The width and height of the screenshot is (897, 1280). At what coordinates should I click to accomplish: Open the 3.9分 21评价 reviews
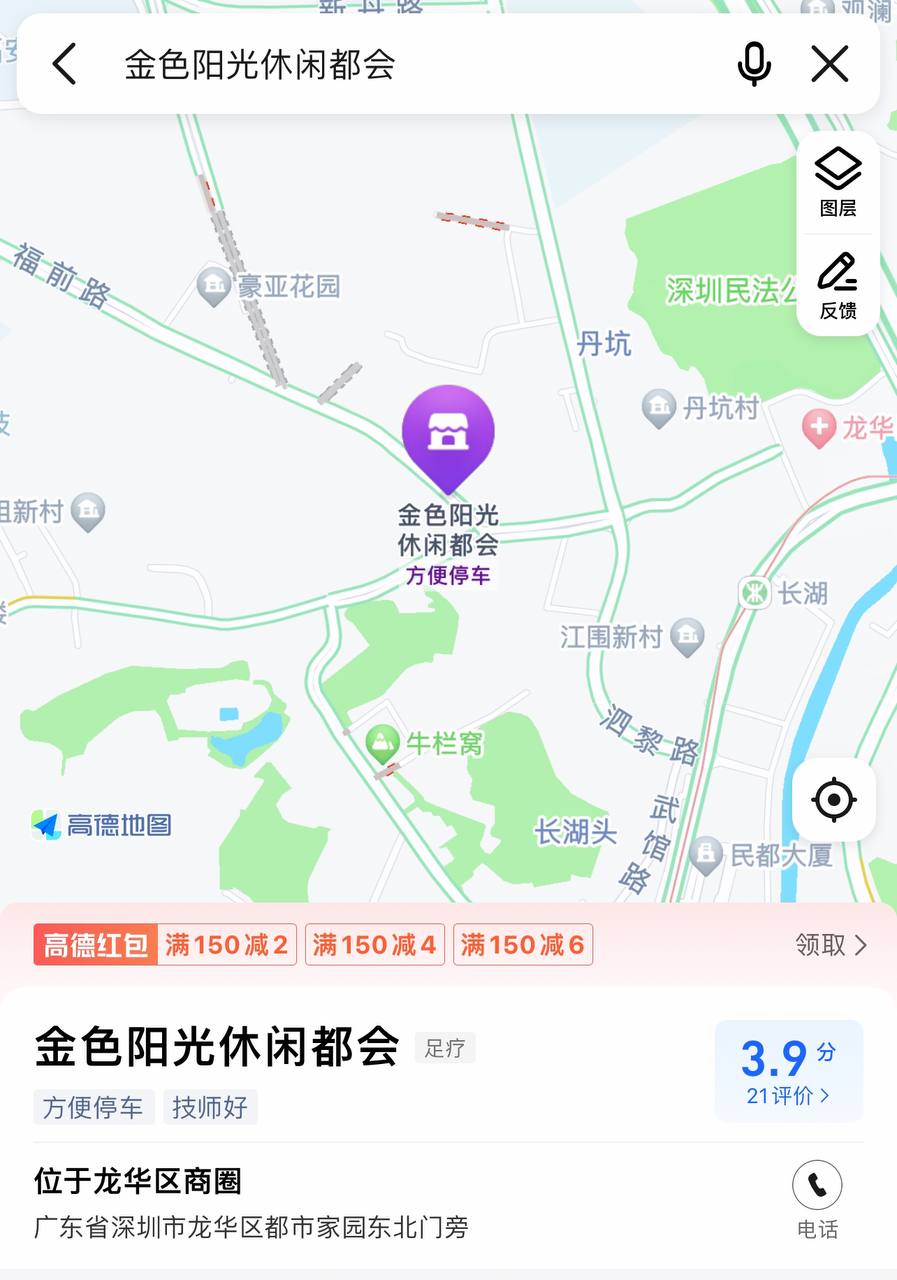pyautogui.click(x=788, y=1071)
